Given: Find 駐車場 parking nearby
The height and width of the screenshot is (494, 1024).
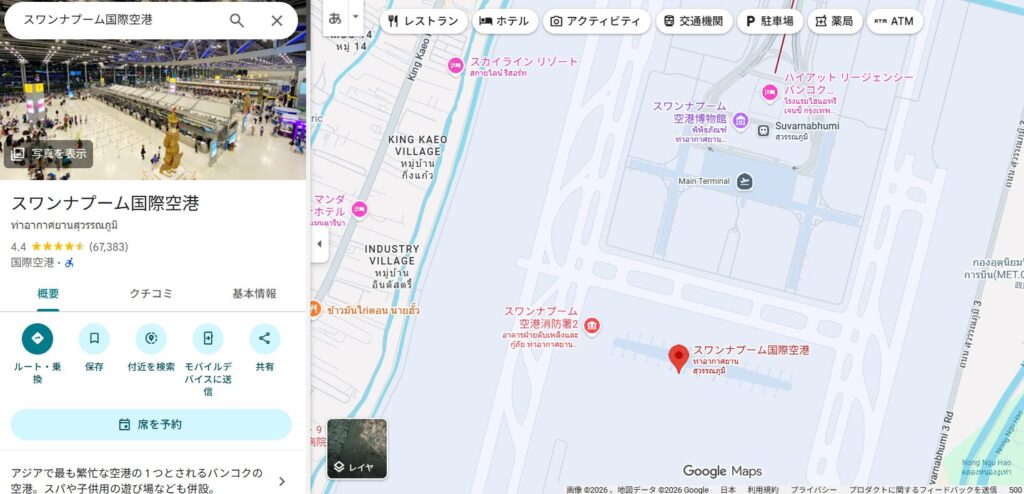Looking at the screenshot, I should click(x=769, y=21).
